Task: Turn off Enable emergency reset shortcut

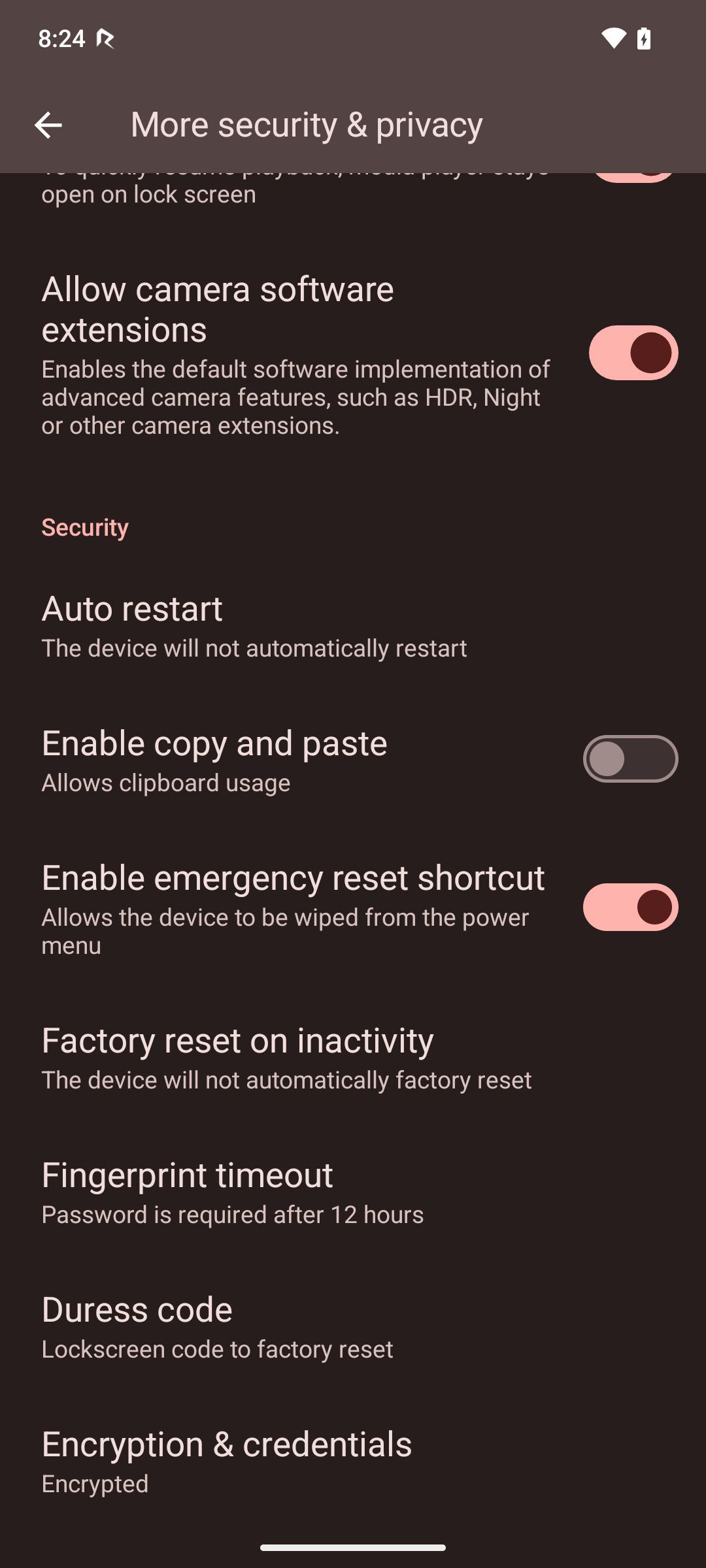Action: tap(630, 907)
